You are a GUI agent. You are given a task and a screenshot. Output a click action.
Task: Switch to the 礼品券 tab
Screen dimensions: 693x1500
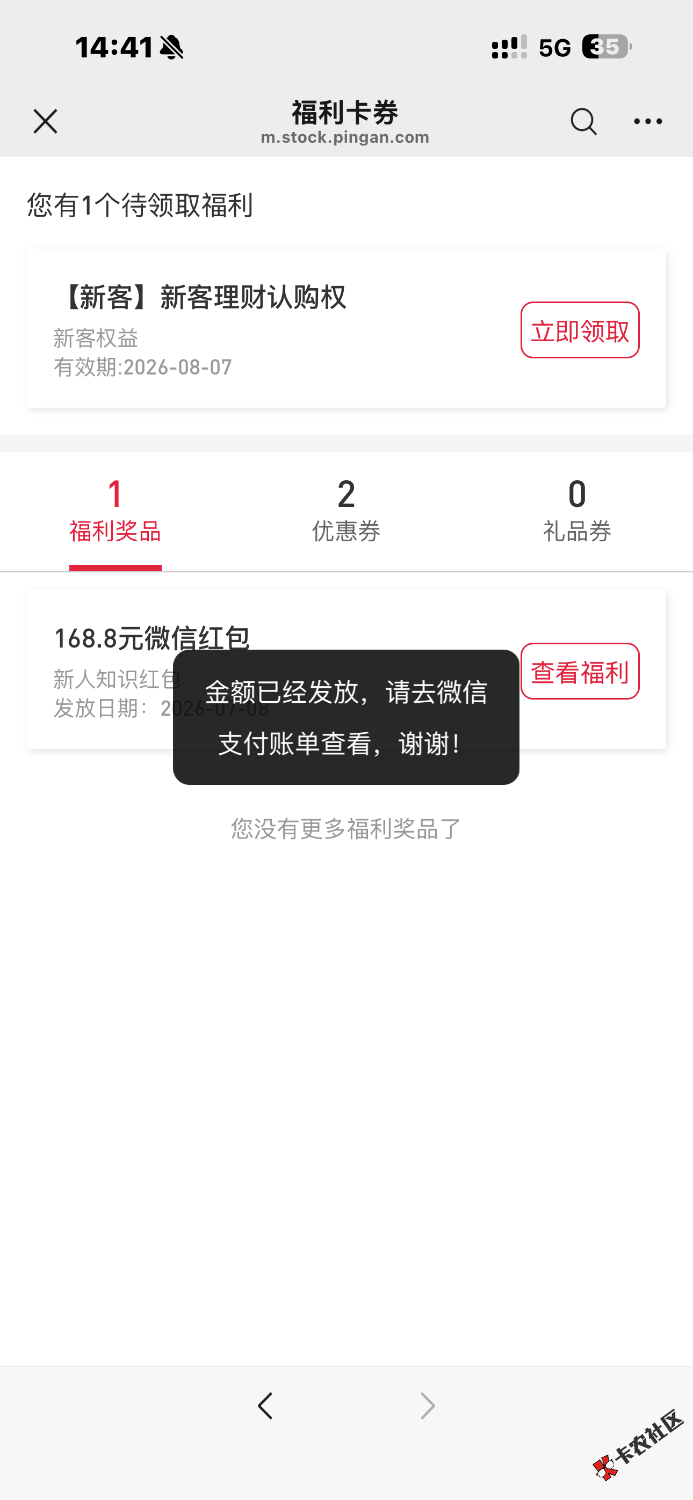click(577, 511)
